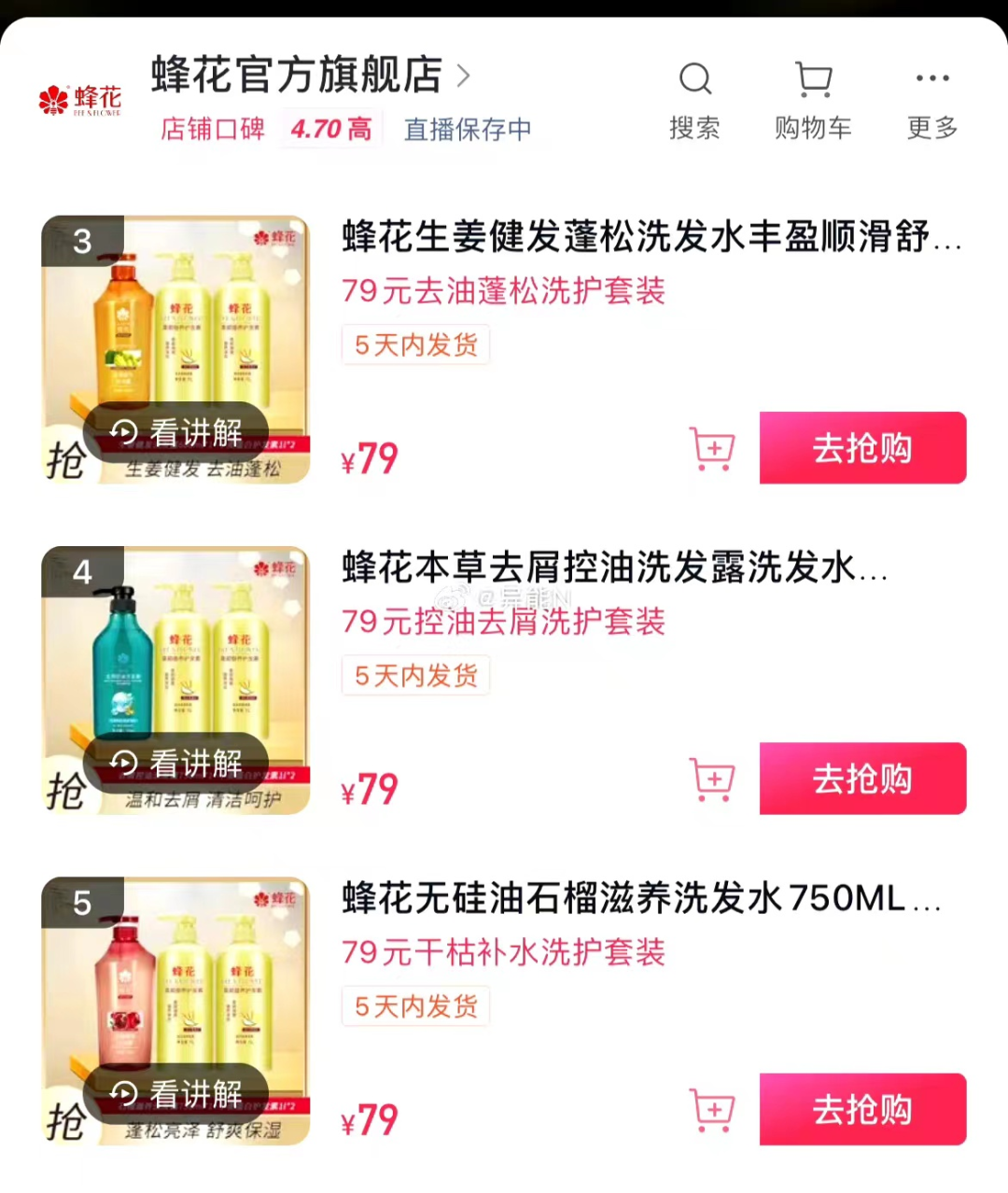Add 本草去屑控油洗发露 to cart

pyautogui.click(x=712, y=779)
